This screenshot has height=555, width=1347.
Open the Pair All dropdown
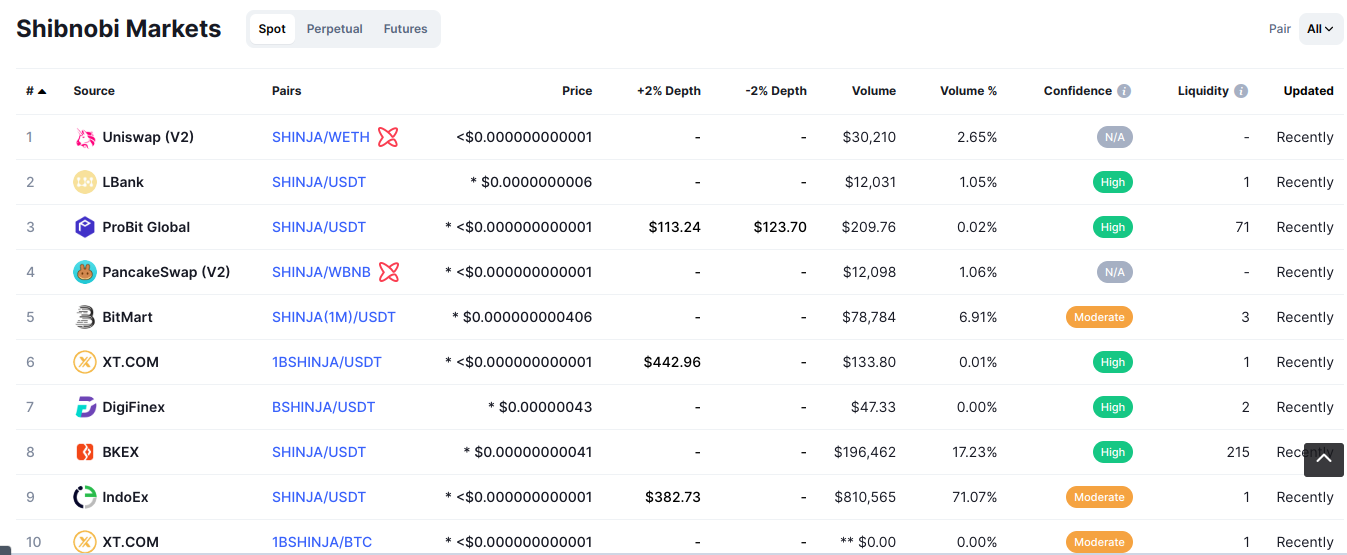coord(1320,29)
